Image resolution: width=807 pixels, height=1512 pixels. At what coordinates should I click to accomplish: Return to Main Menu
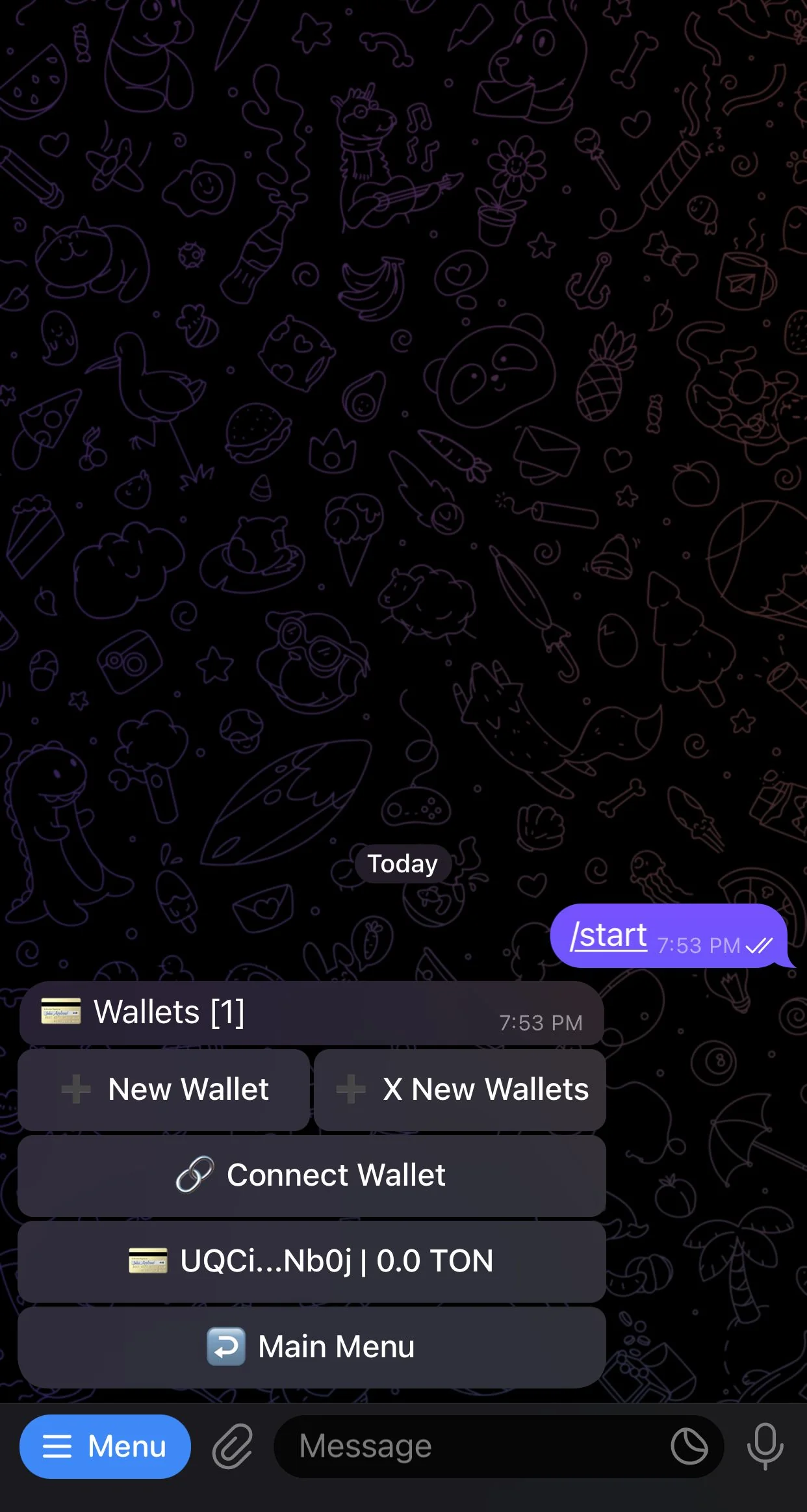click(x=312, y=1347)
